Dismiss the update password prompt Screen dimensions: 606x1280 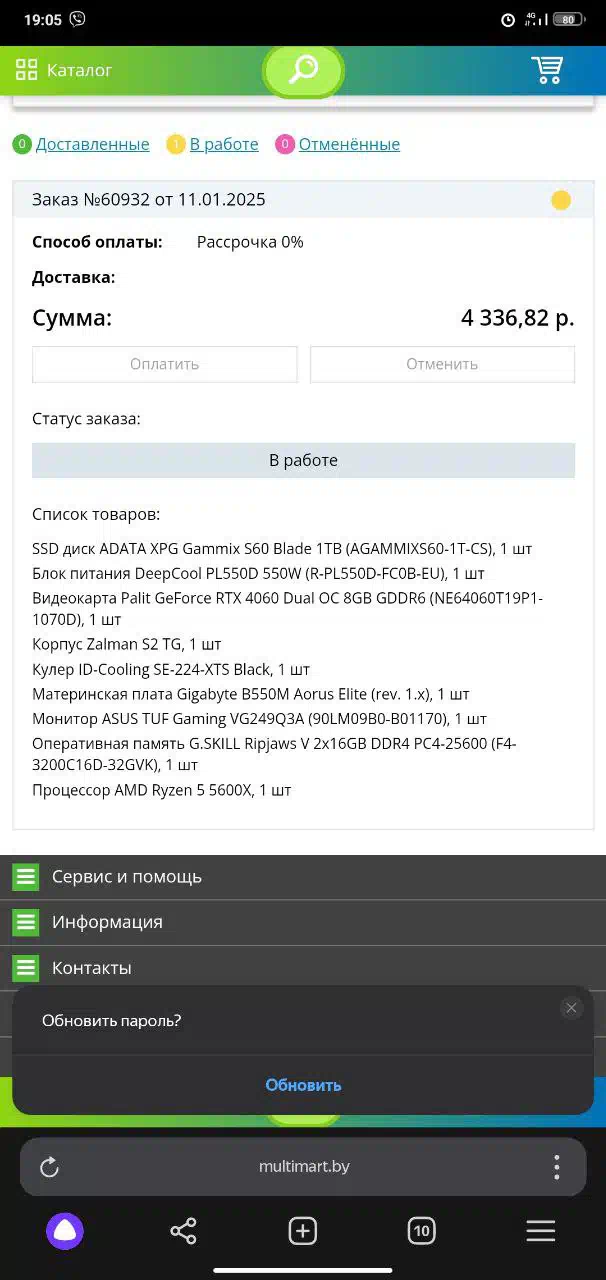pos(571,1008)
